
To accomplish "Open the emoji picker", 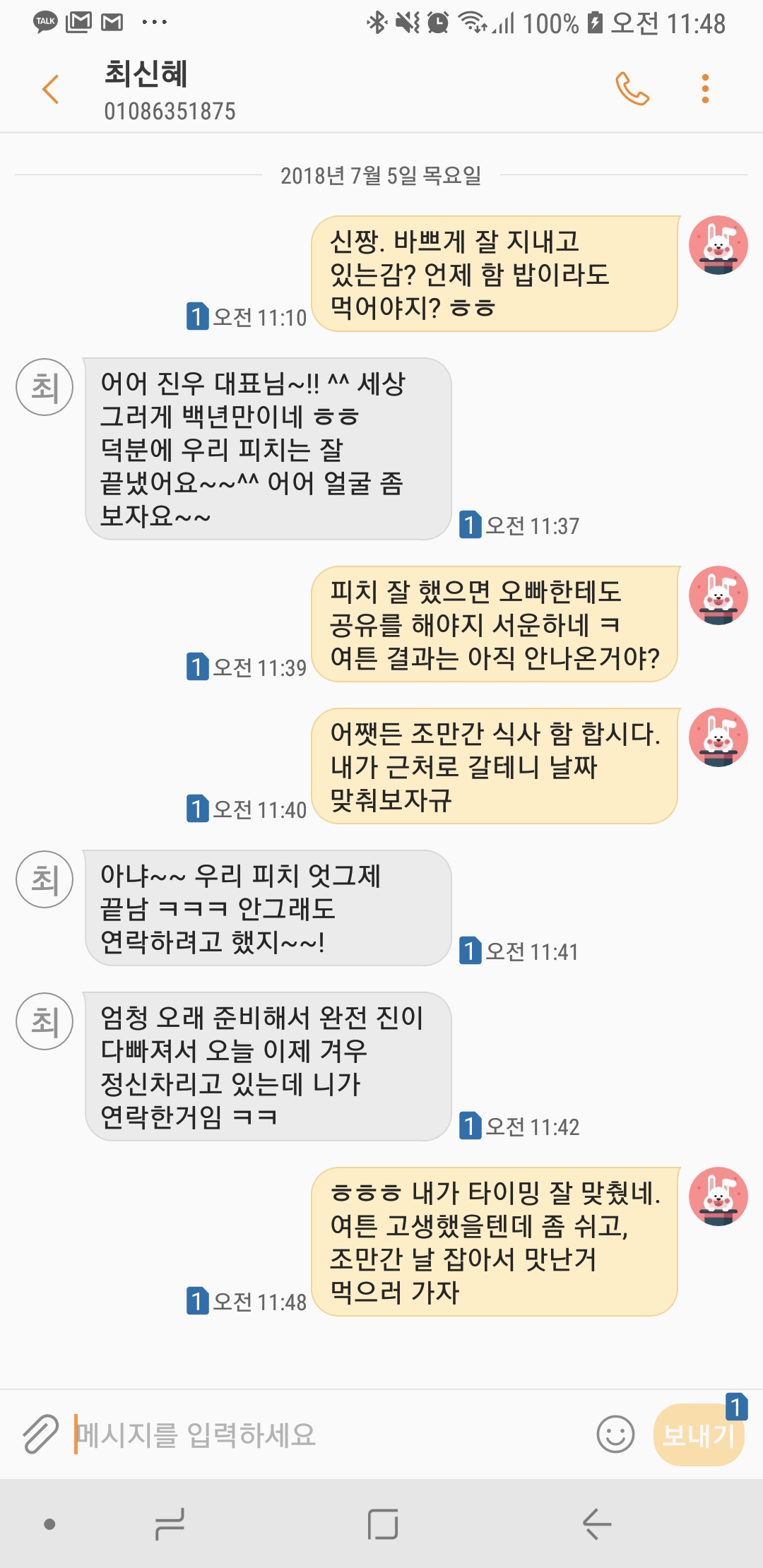I will point(615,1435).
